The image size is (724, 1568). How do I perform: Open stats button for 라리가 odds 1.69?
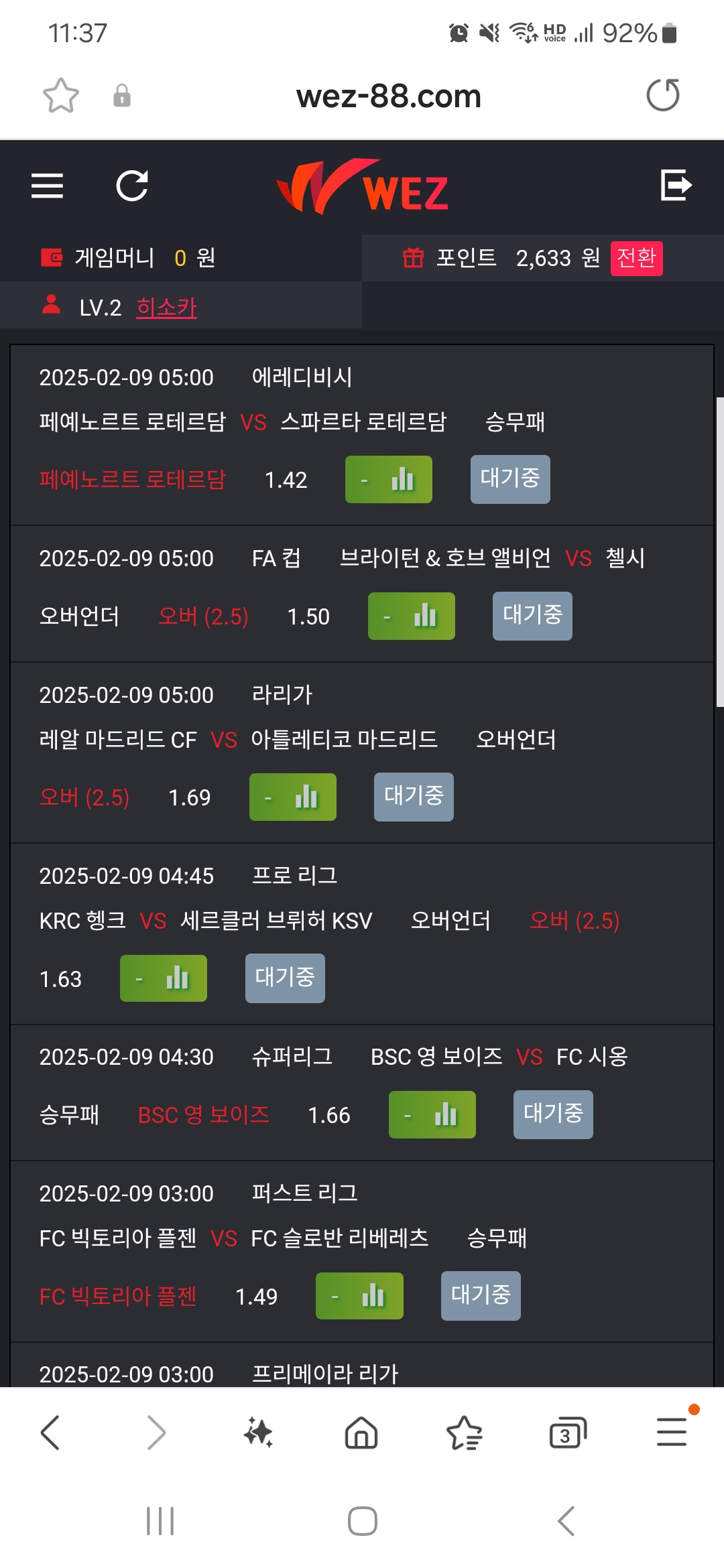[293, 797]
